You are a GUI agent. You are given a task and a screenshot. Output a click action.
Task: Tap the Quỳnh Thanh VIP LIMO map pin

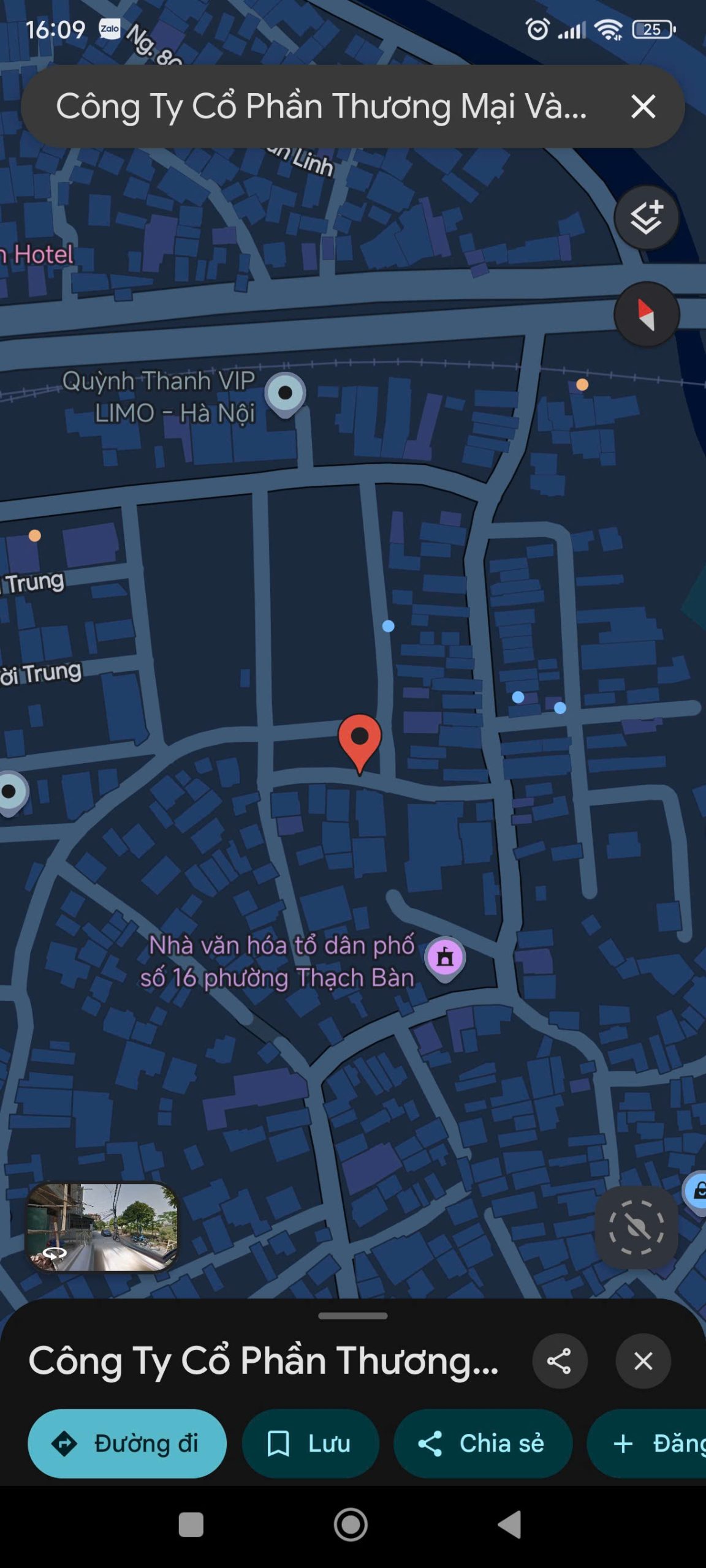284,392
